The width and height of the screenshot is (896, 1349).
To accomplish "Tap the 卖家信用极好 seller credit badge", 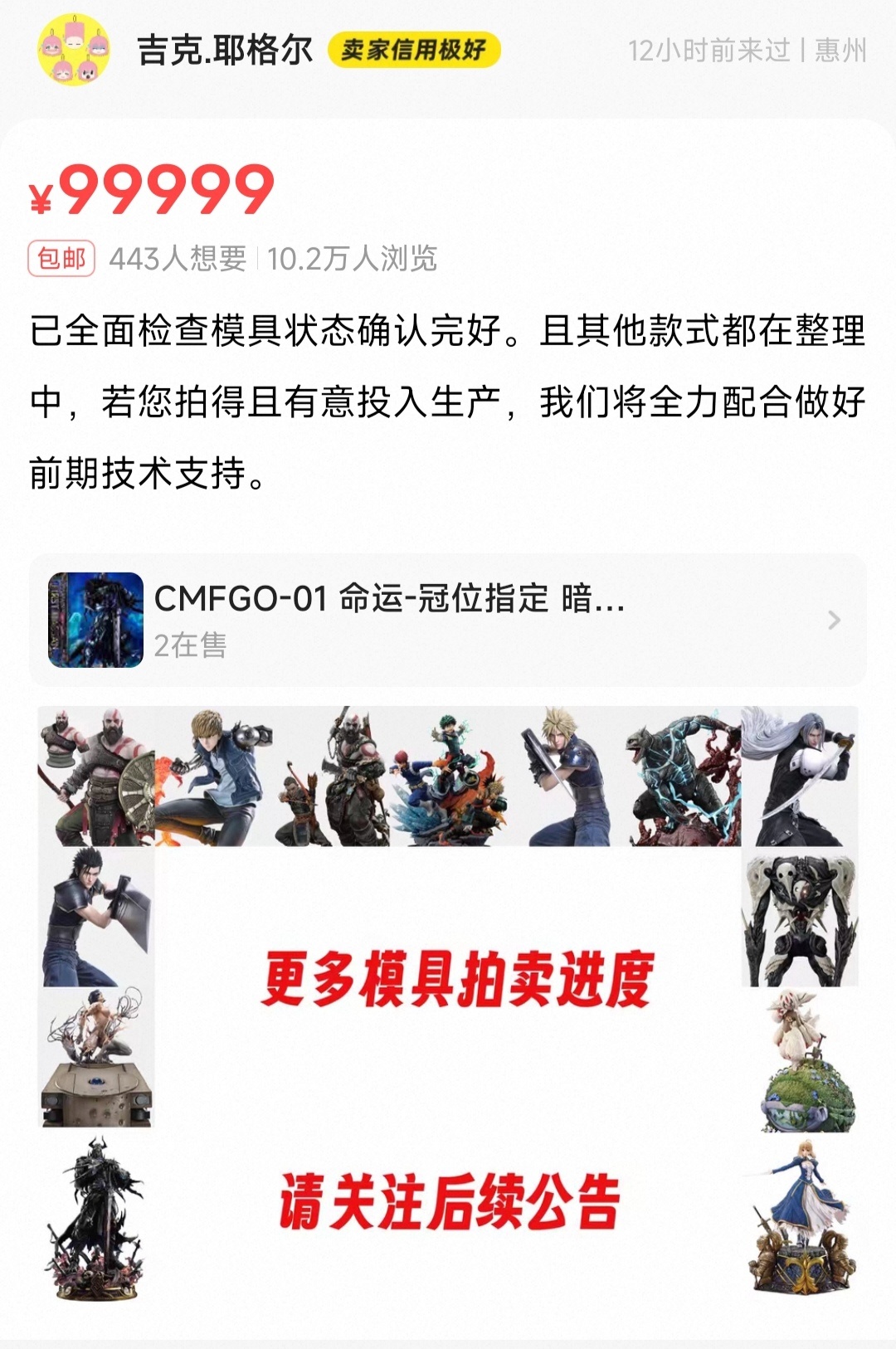I will point(413,50).
